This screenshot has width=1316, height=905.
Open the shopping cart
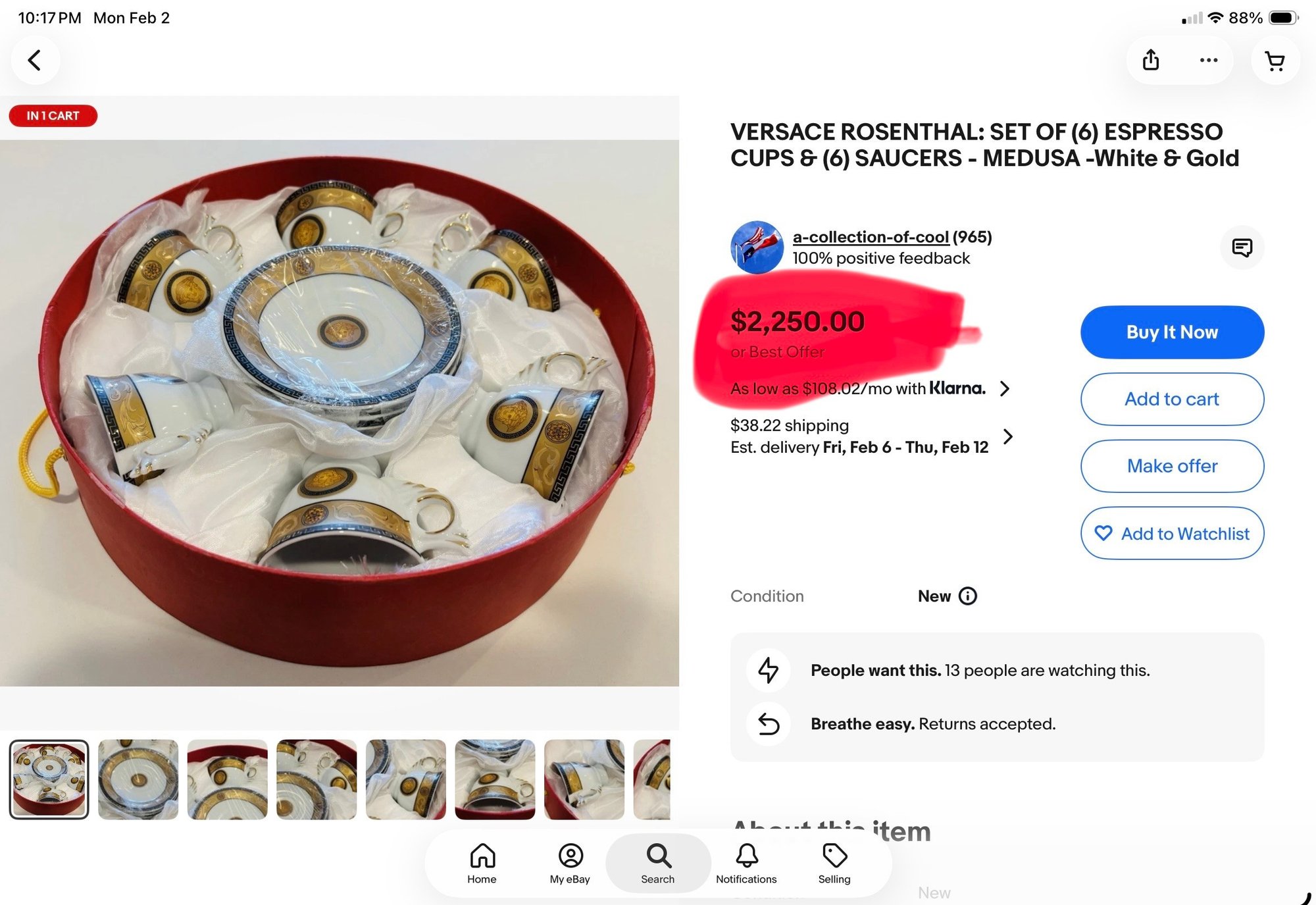(x=1275, y=61)
